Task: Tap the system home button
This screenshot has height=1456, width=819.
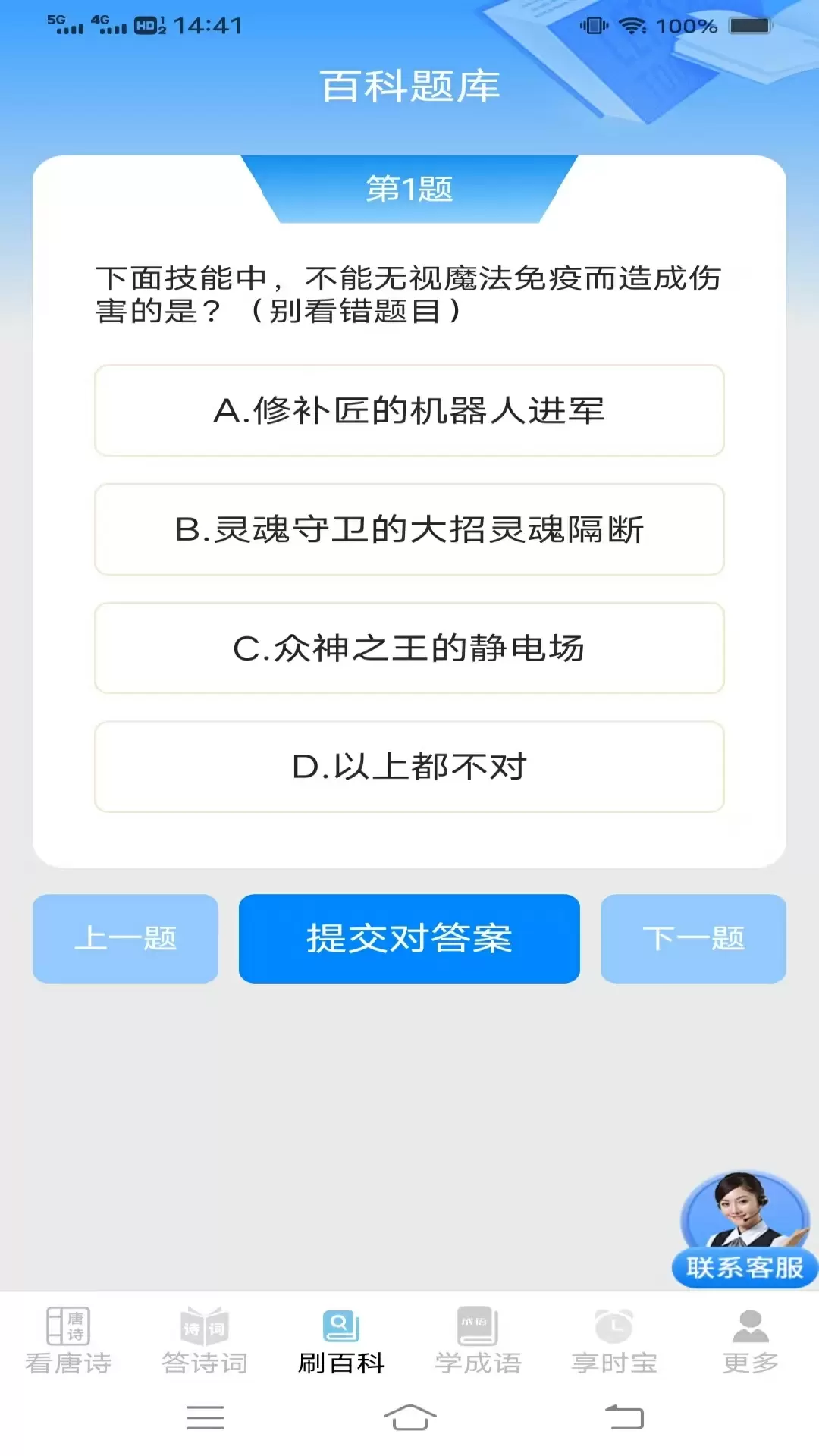Action: pyautogui.click(x=409, y=1417)
